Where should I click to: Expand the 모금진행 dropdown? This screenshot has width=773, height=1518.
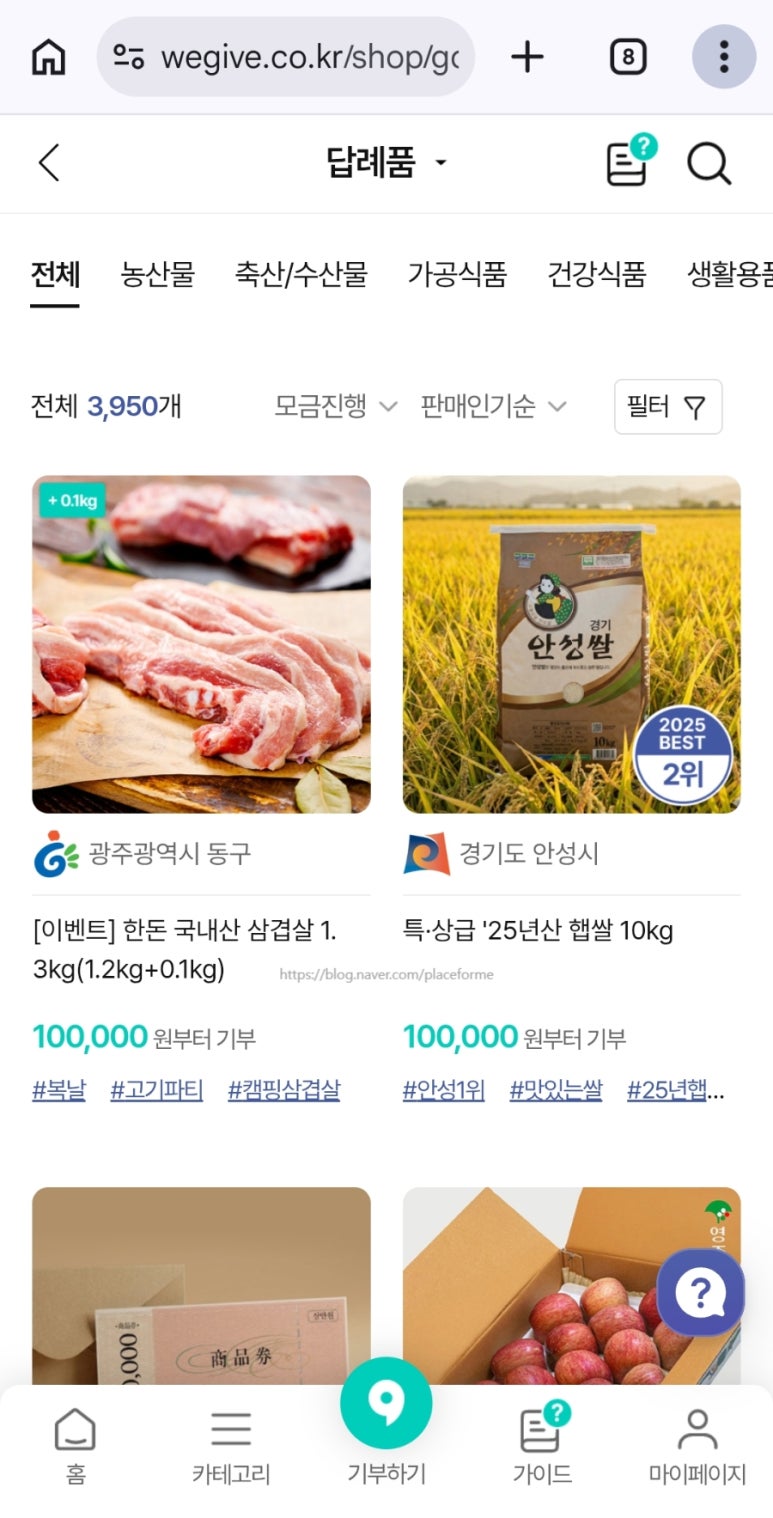[336, 406]
